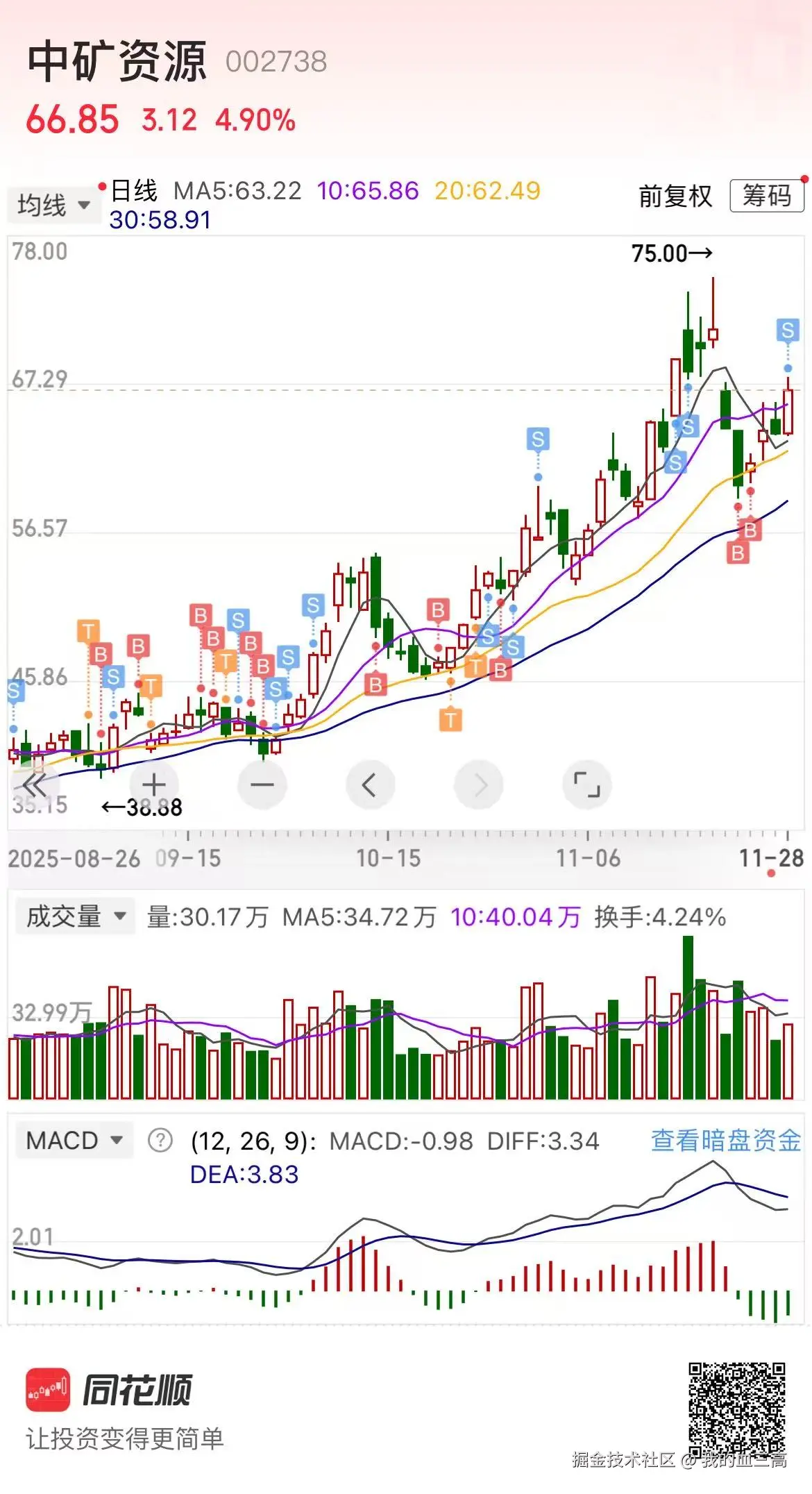Tap the double-left-chevron fast rewind icon
The height and width of the screenshot is (1494, 812).
click(x=33, y=784)
